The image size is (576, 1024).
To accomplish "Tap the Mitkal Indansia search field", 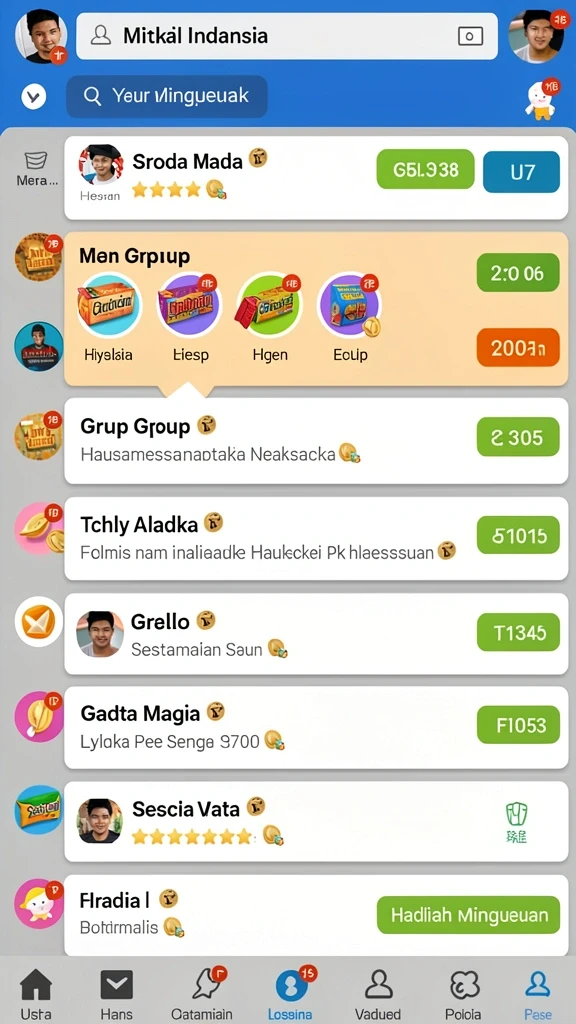I will (287, 36).
